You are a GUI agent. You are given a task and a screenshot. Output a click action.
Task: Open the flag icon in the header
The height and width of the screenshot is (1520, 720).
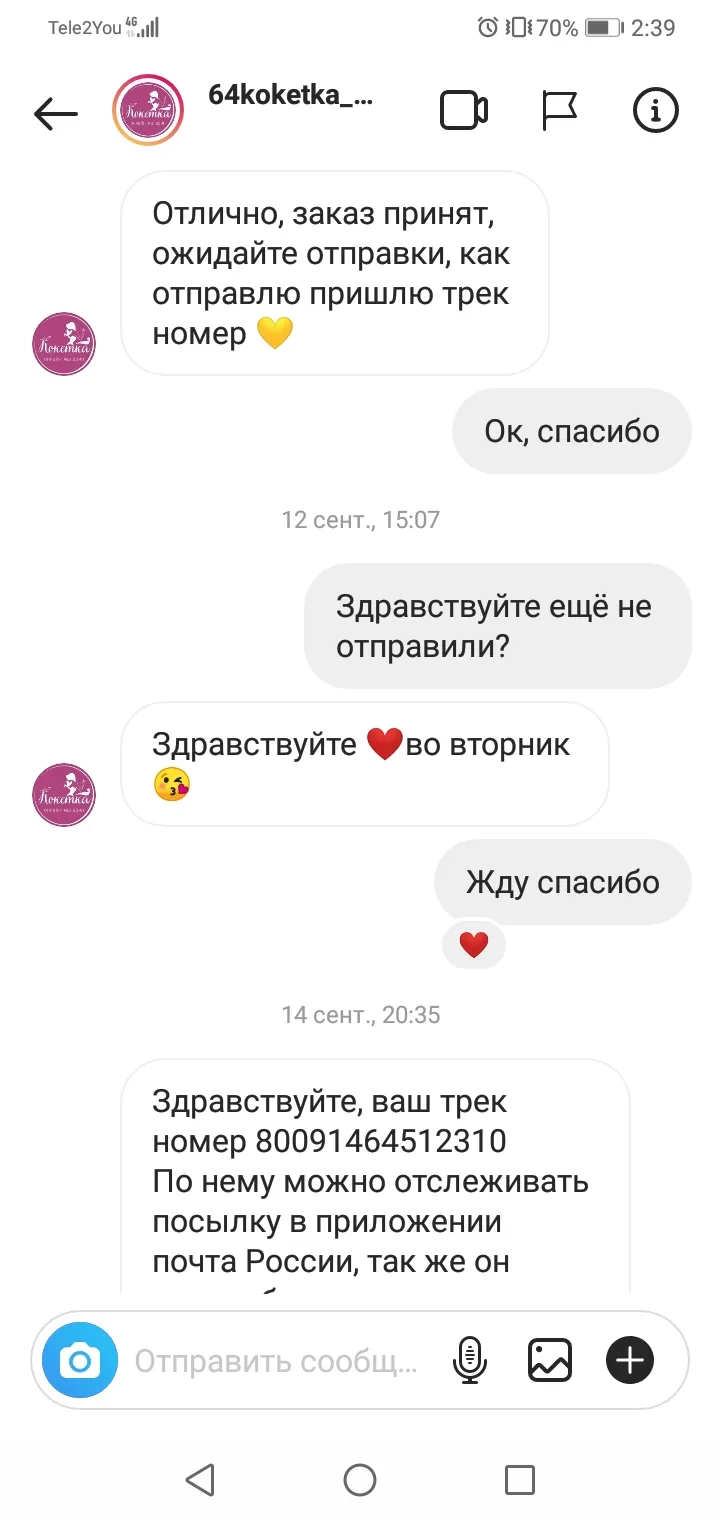coord(559,111)
